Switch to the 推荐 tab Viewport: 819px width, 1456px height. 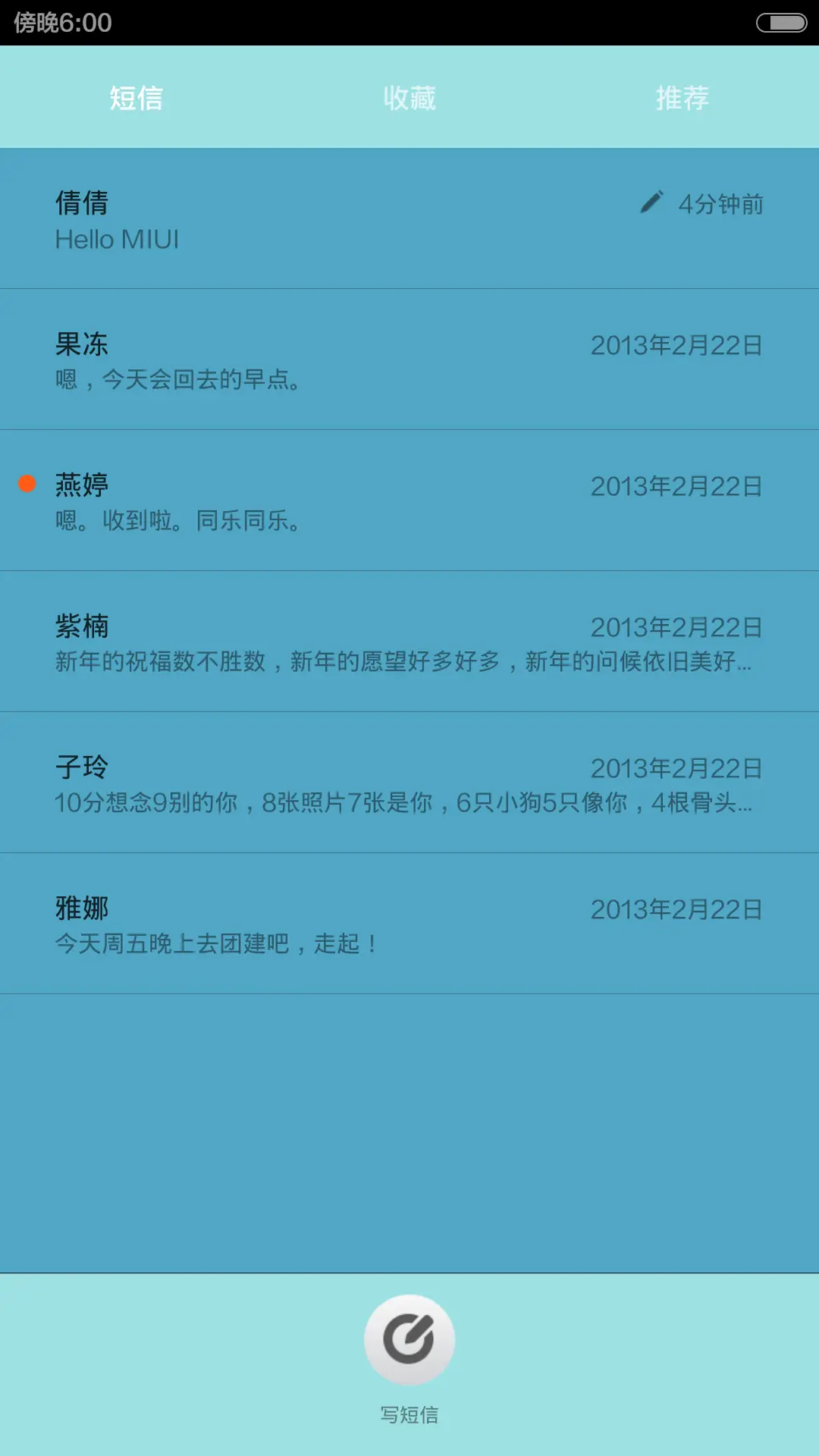click(682, 96)
